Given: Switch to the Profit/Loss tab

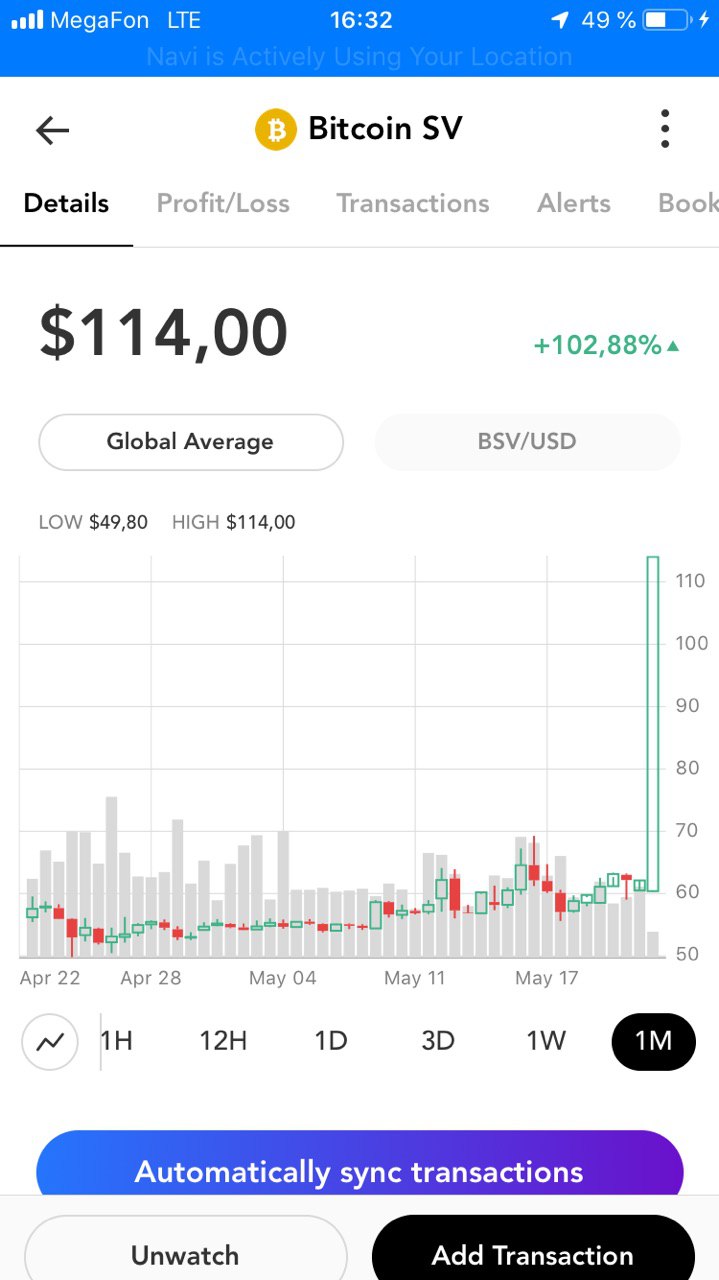Looking at the screenshot, I should click(223, 203).
